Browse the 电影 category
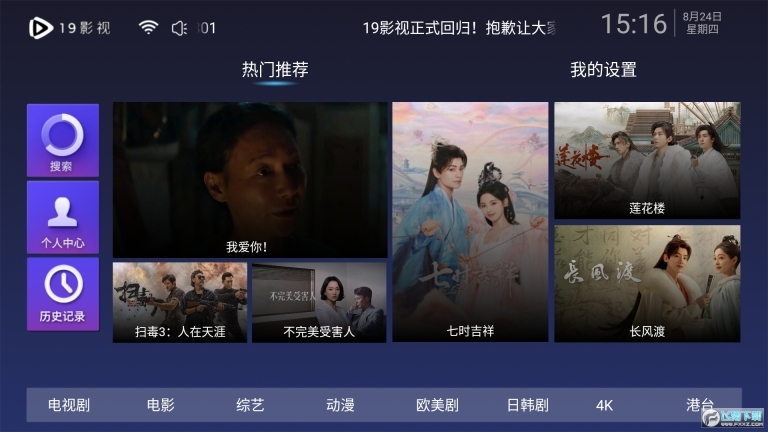The width and height of the screenshot is (768, 432). pos(160,405)
